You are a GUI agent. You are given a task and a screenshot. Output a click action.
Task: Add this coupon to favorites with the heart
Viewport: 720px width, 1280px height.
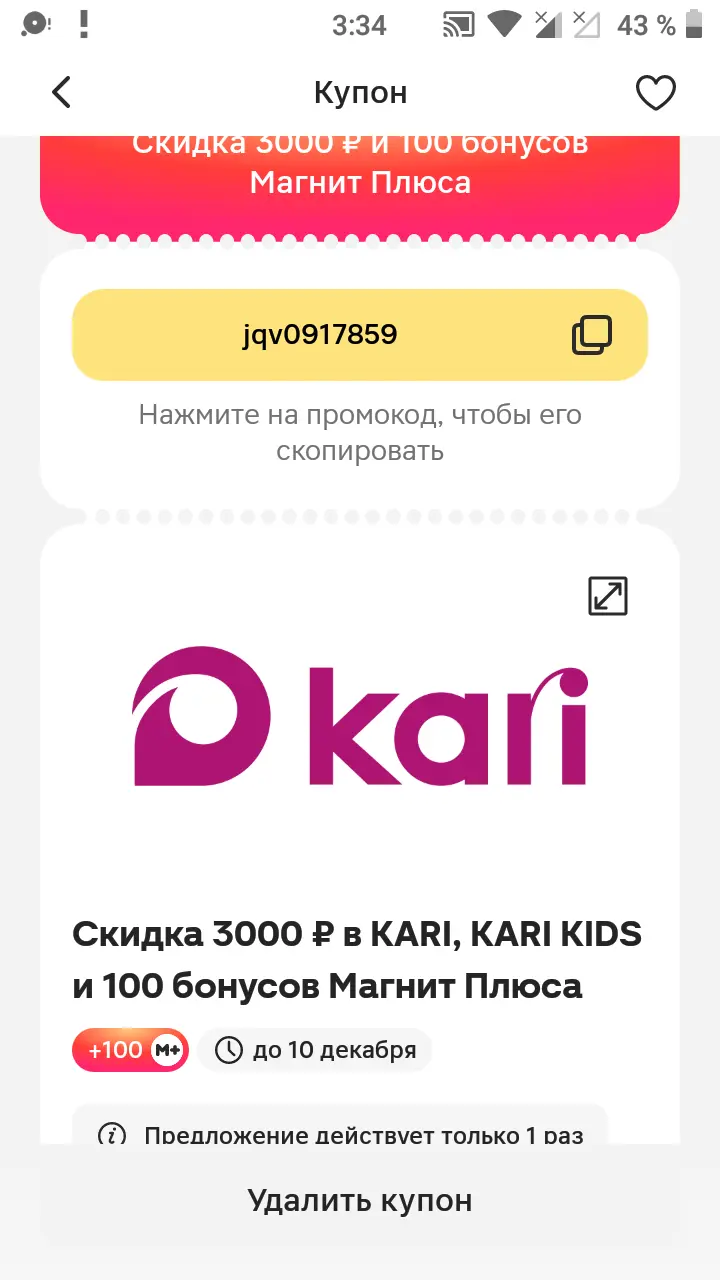pyautogui.click(x=656, y=93)
